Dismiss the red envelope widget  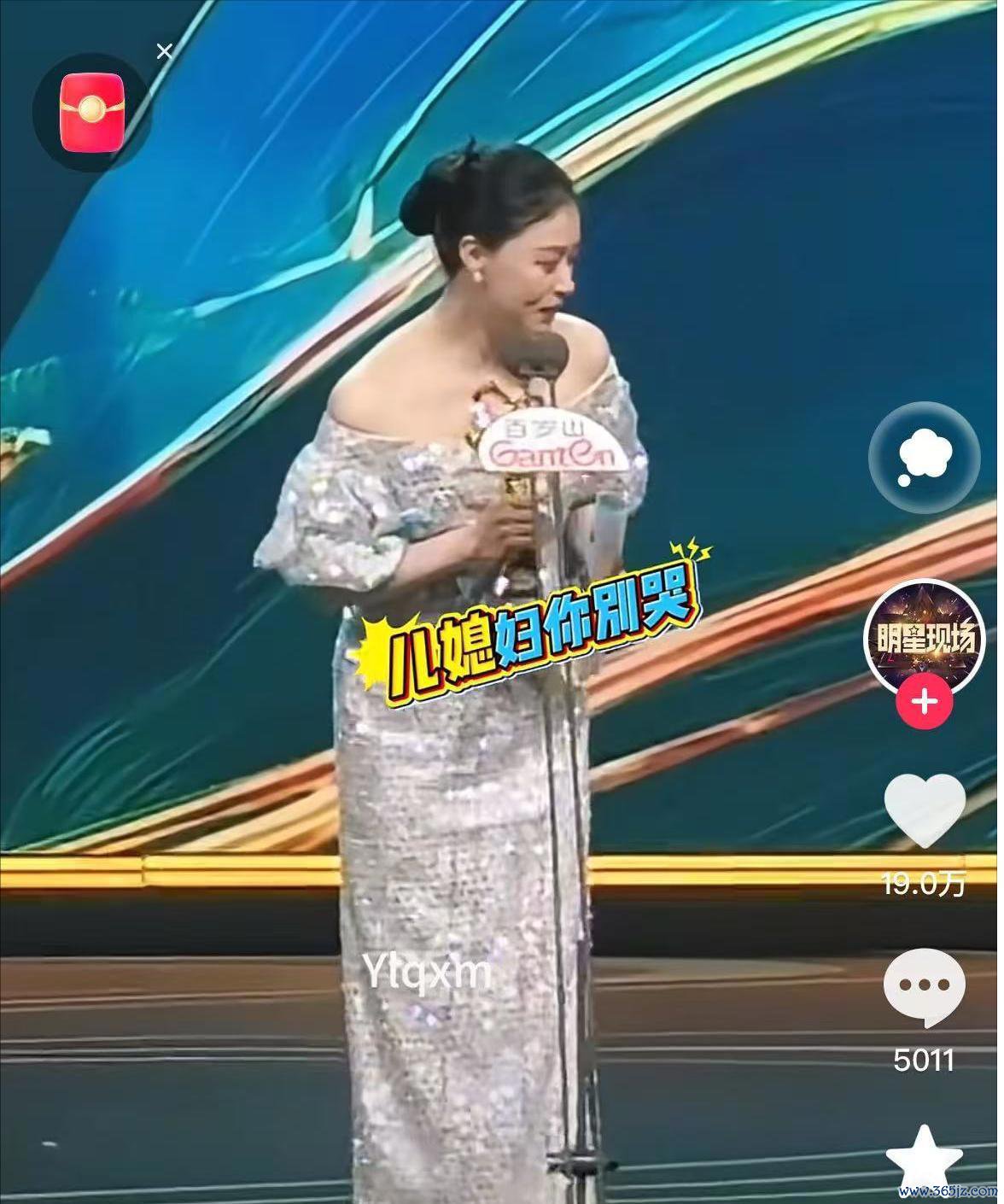click(x=165, y=51)
